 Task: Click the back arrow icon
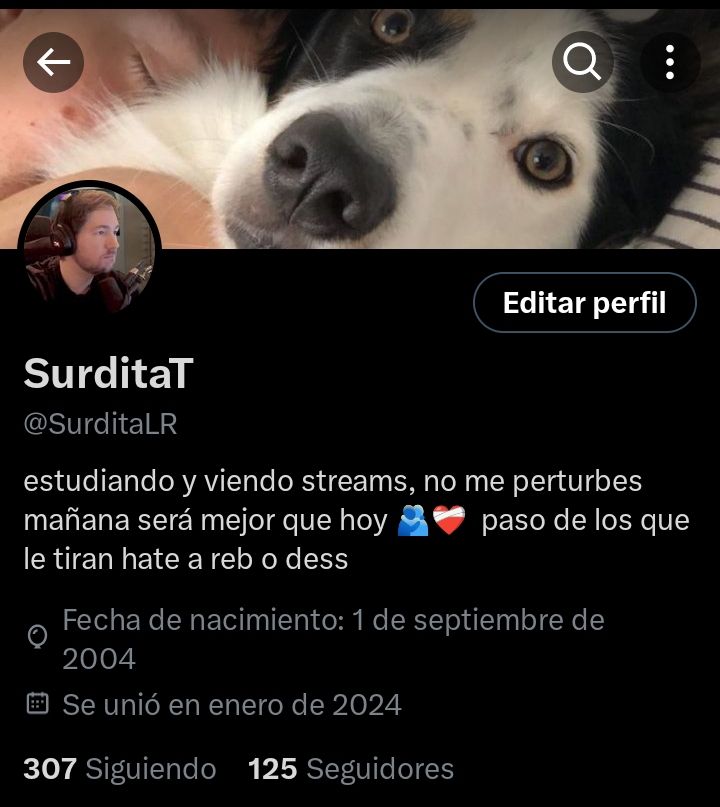pyautogui.click(x=52, y=62)
